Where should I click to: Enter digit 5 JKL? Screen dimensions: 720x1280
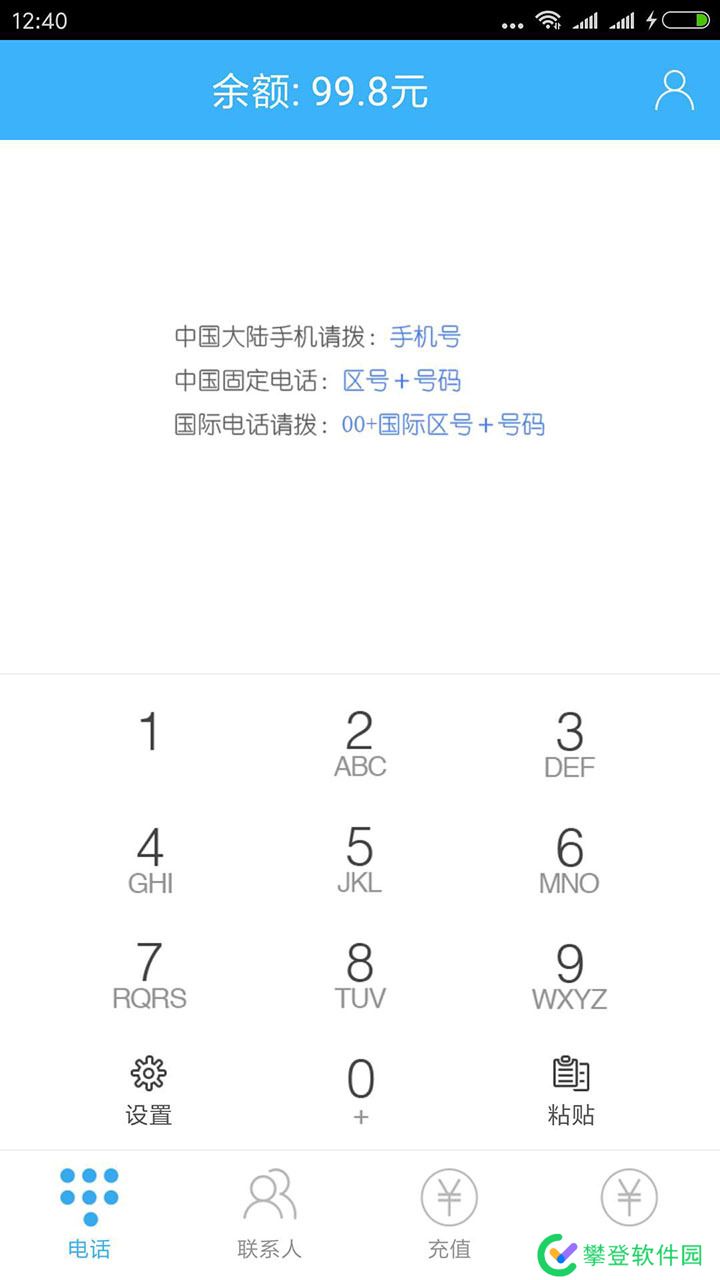(360, 860)
